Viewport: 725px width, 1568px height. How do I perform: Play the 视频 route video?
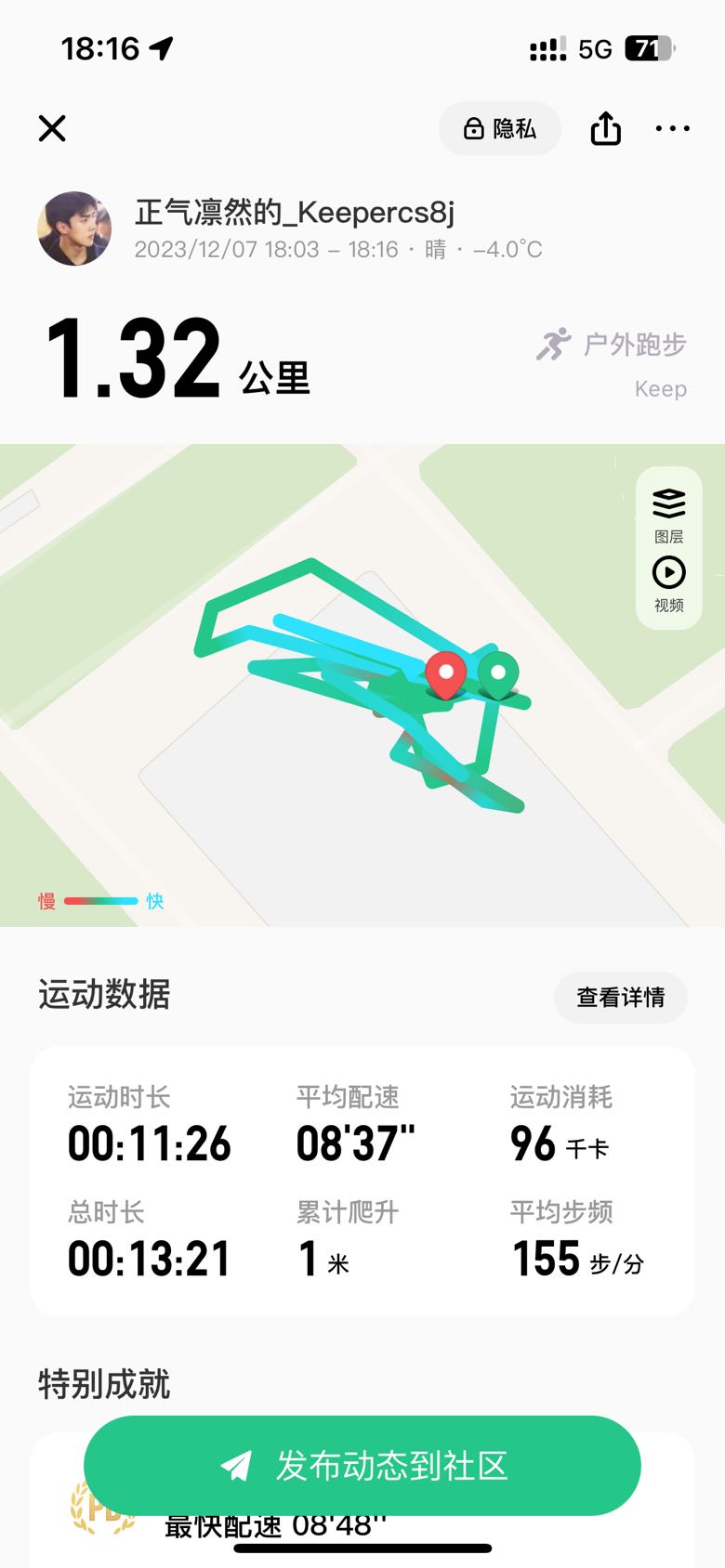(668, 583)
